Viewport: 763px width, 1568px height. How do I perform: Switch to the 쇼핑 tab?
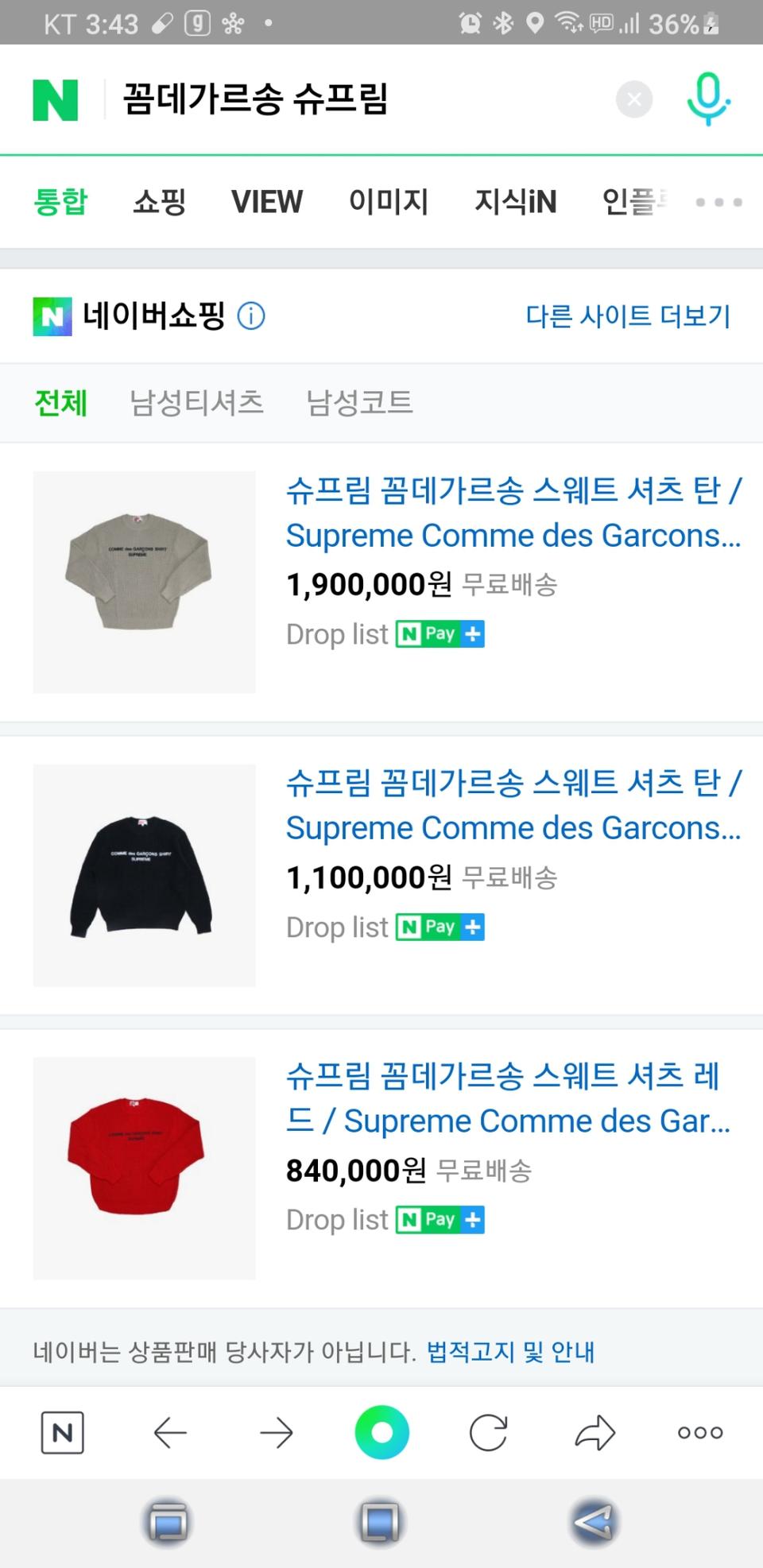click(158, 202)
